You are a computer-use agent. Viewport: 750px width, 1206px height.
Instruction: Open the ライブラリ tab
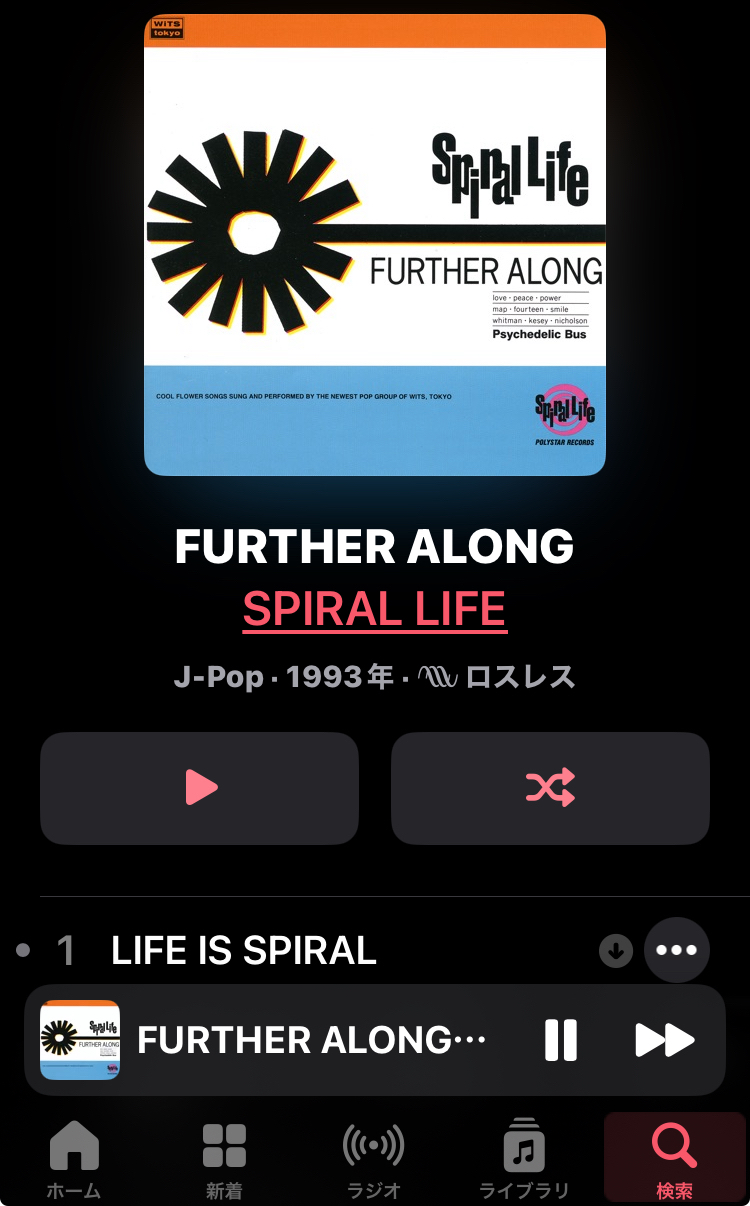point(524,1160)
